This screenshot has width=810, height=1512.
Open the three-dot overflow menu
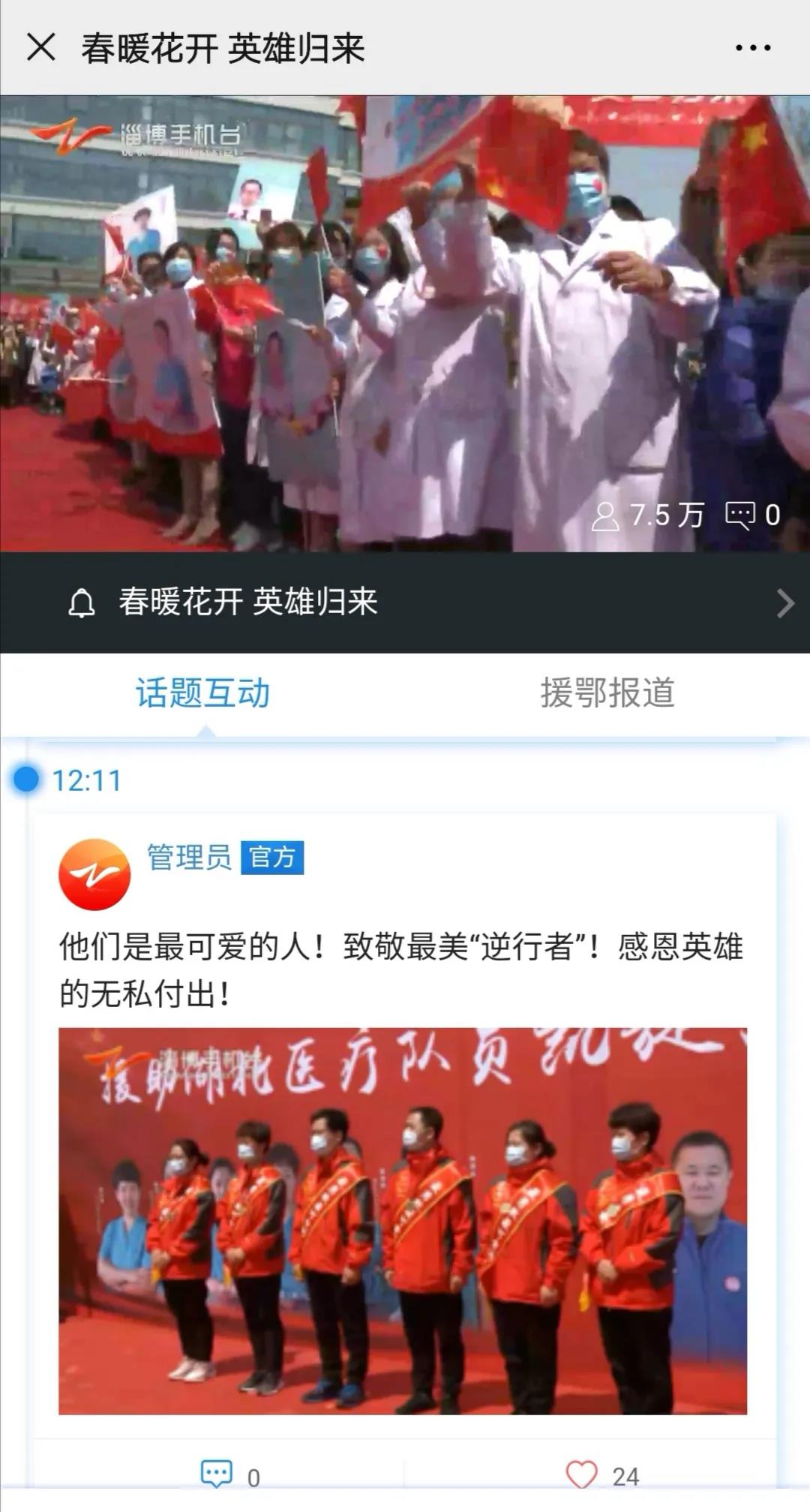click(x=752, y=48)
